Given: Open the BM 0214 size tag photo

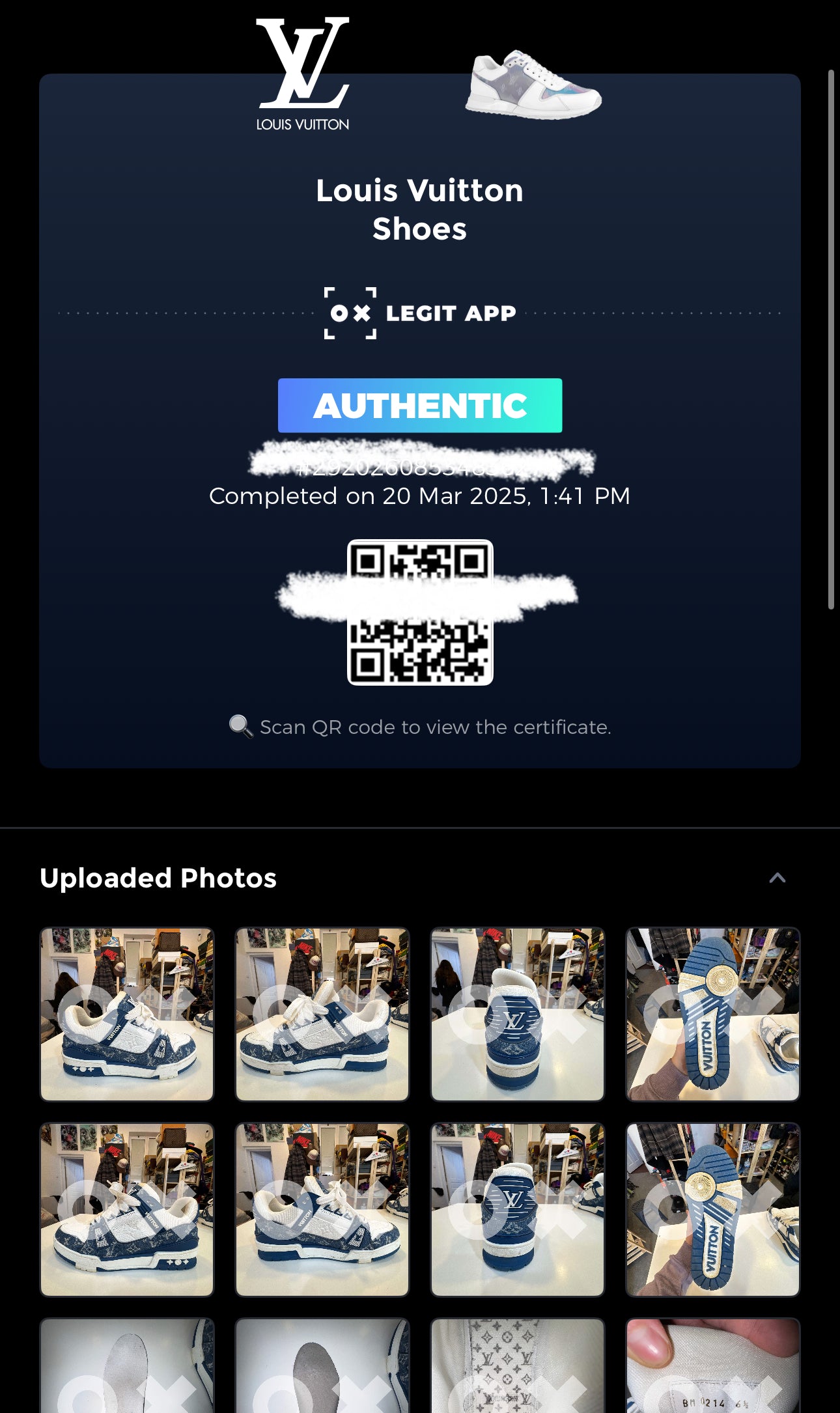Looking at the screenshot, I should tap(712, 1367).
